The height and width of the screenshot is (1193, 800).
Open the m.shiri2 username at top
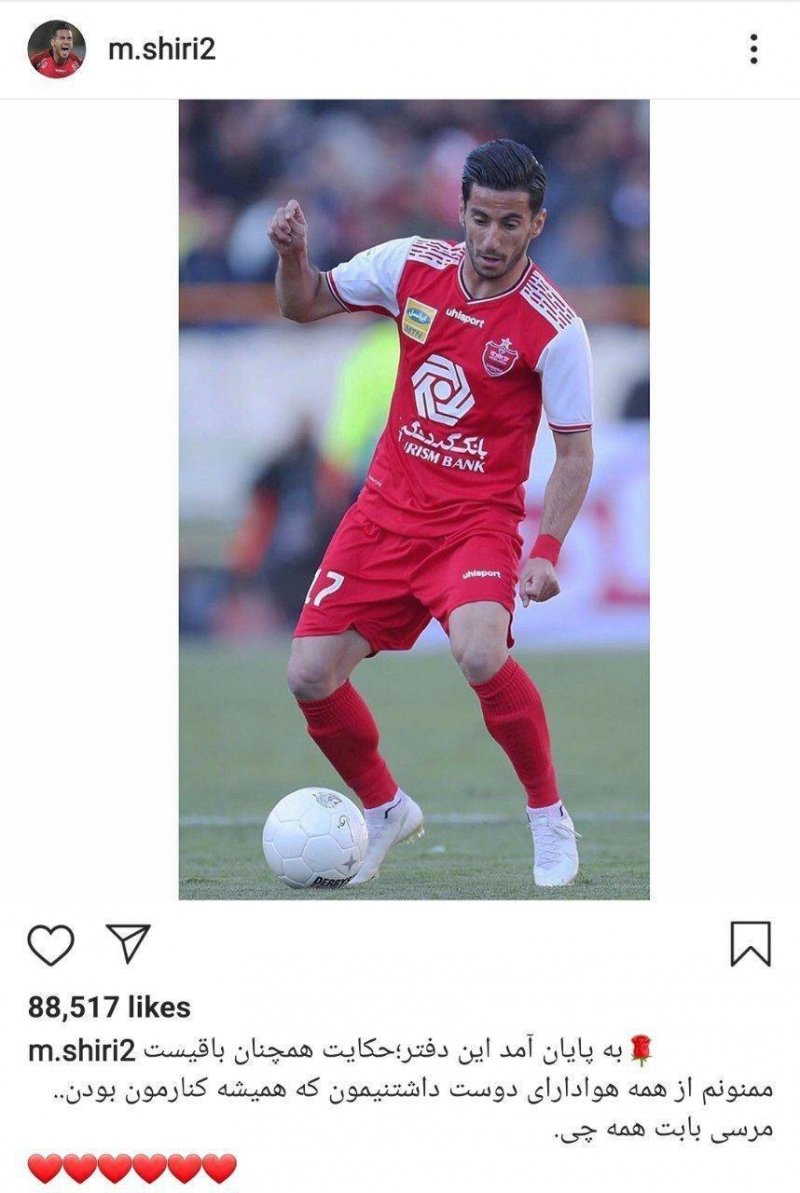[x=161, y=49]
